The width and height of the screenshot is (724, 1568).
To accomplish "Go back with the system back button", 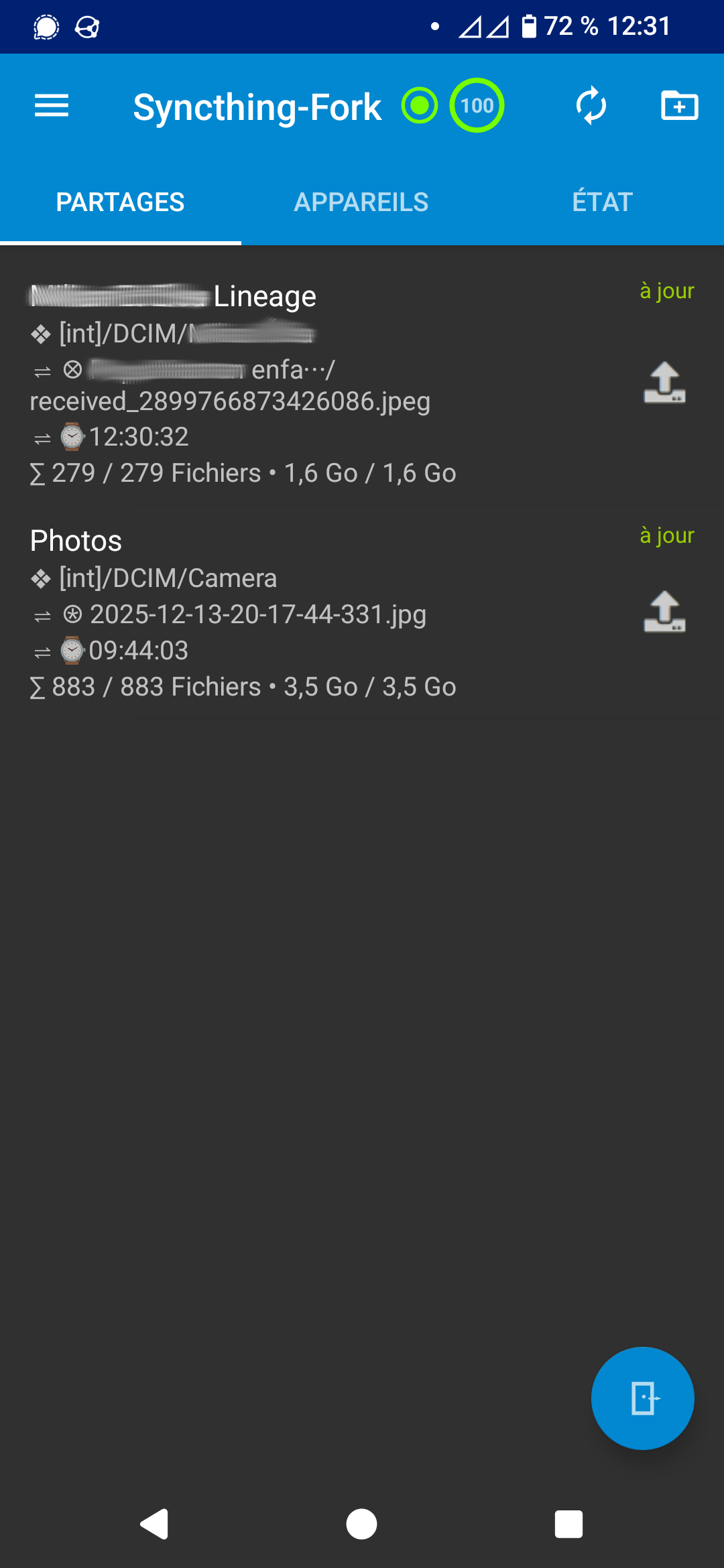I will (155, 1524).
